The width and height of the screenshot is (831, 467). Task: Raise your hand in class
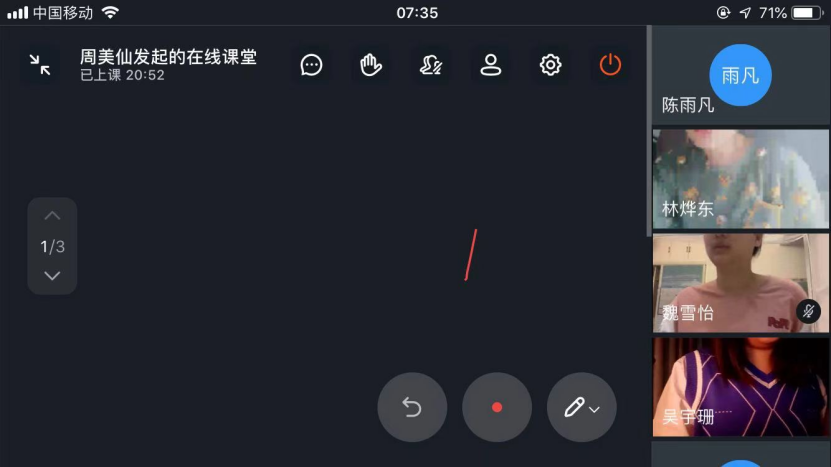pyautogui.click(x=371, y=66)
